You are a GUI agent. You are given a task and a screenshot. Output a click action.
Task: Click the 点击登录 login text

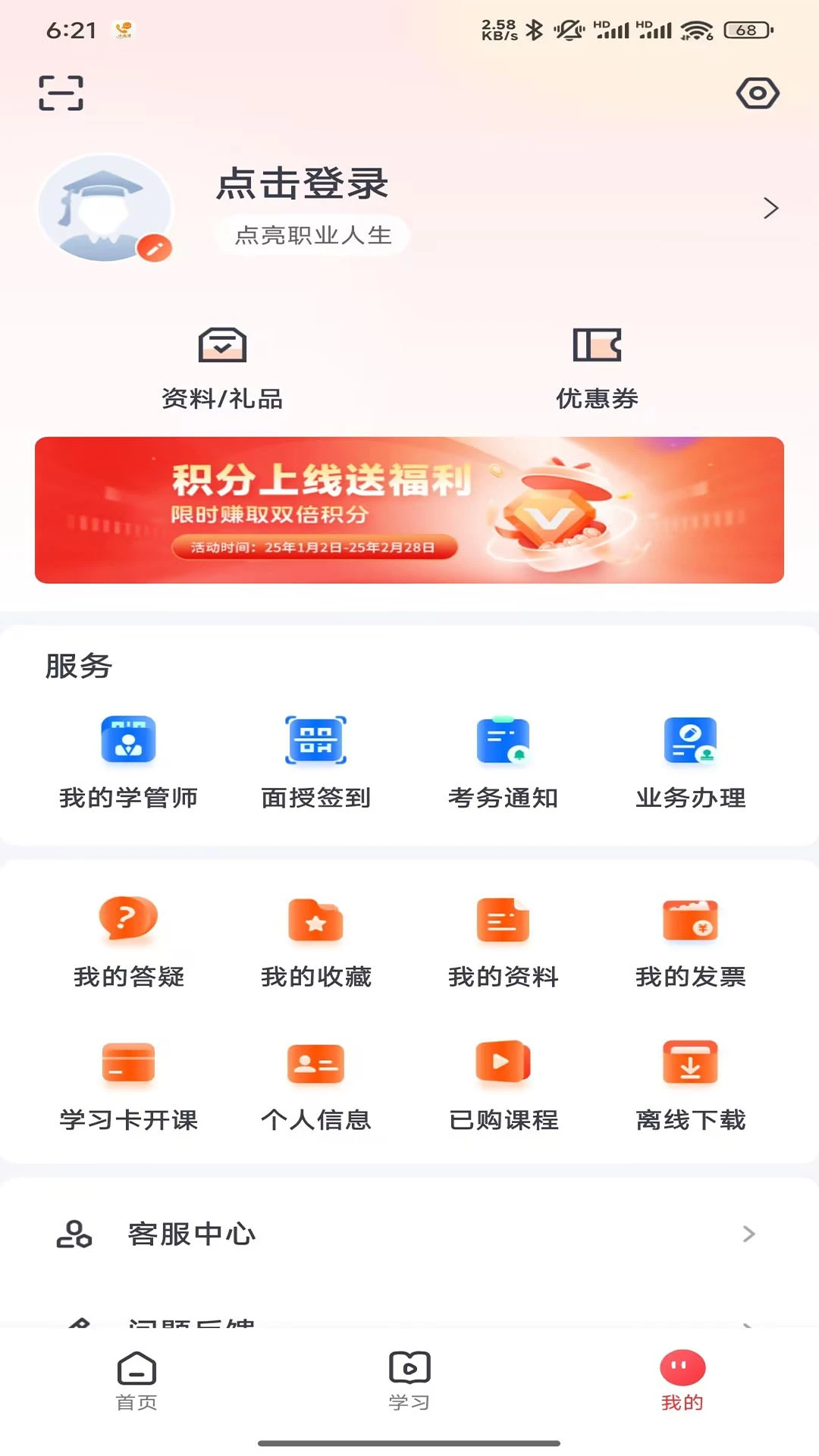pyautogui.click(x=301, y=184)
